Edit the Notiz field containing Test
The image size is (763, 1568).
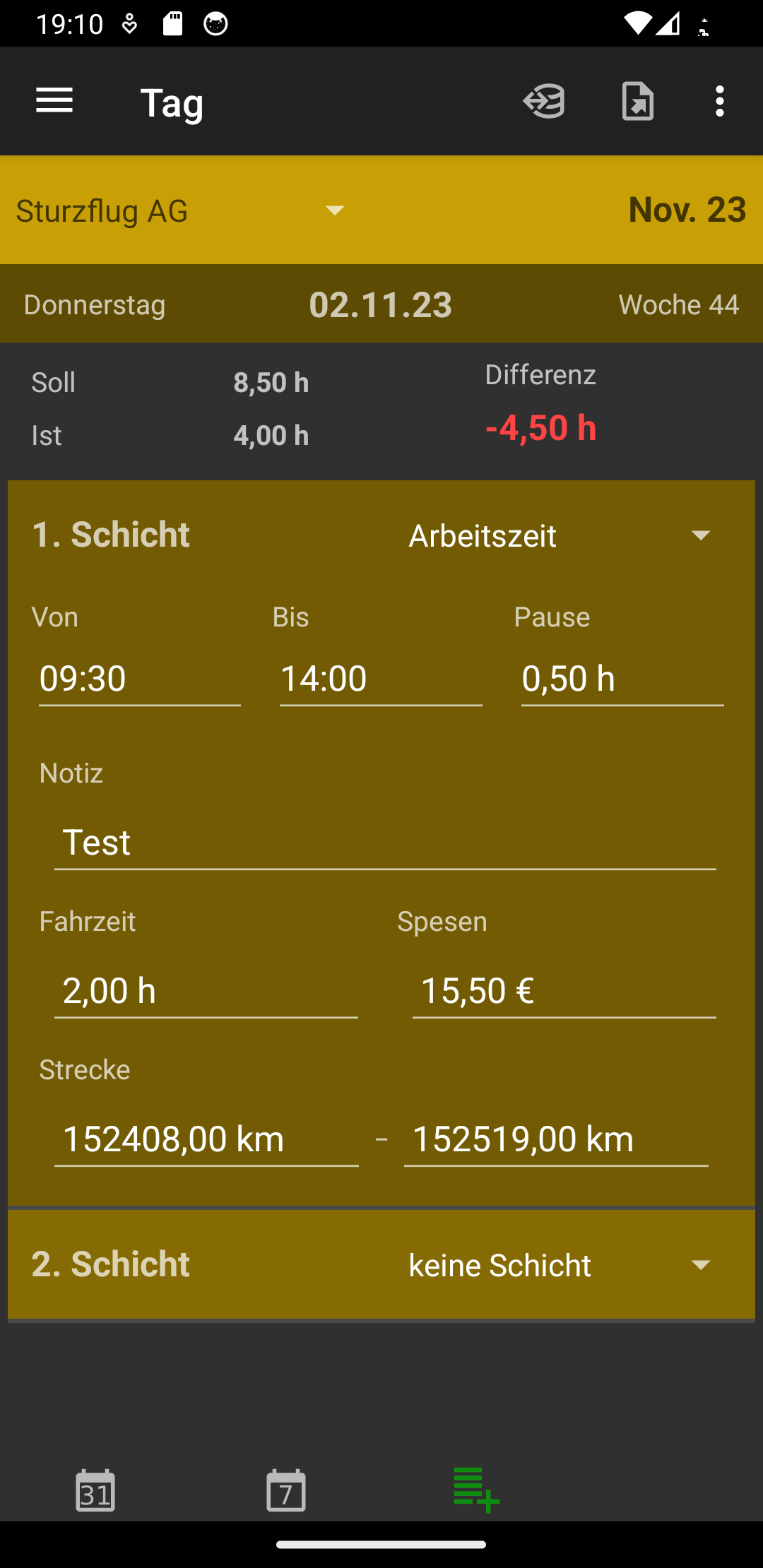point(385,843)
